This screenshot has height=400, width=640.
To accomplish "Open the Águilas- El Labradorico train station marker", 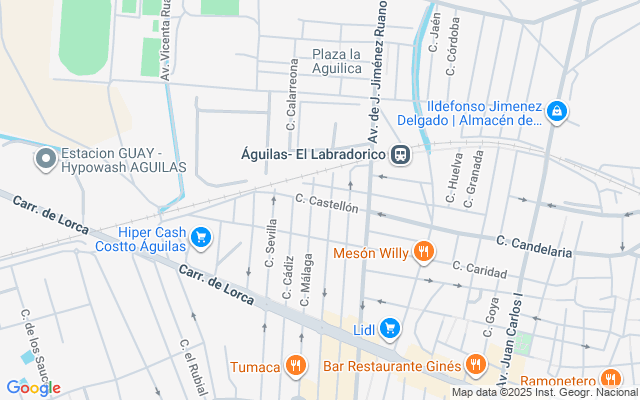I will coord(400,154).
